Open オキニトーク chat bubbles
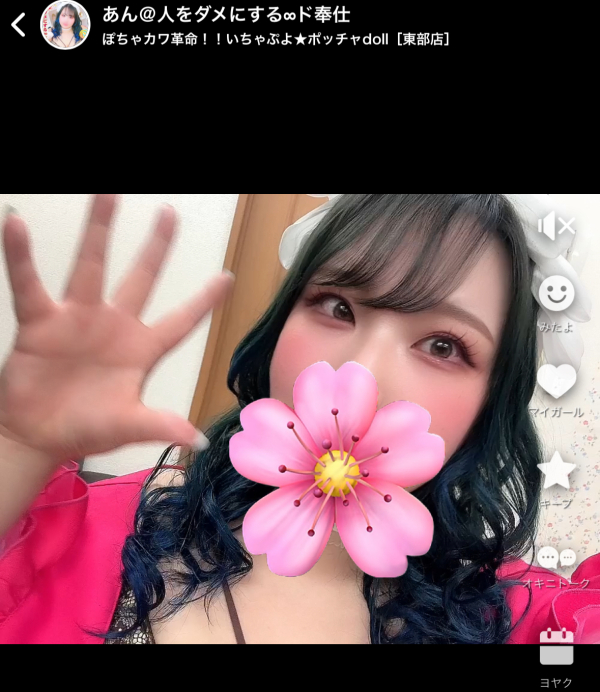Screen dimensions: 600x692 coord(556,558)
